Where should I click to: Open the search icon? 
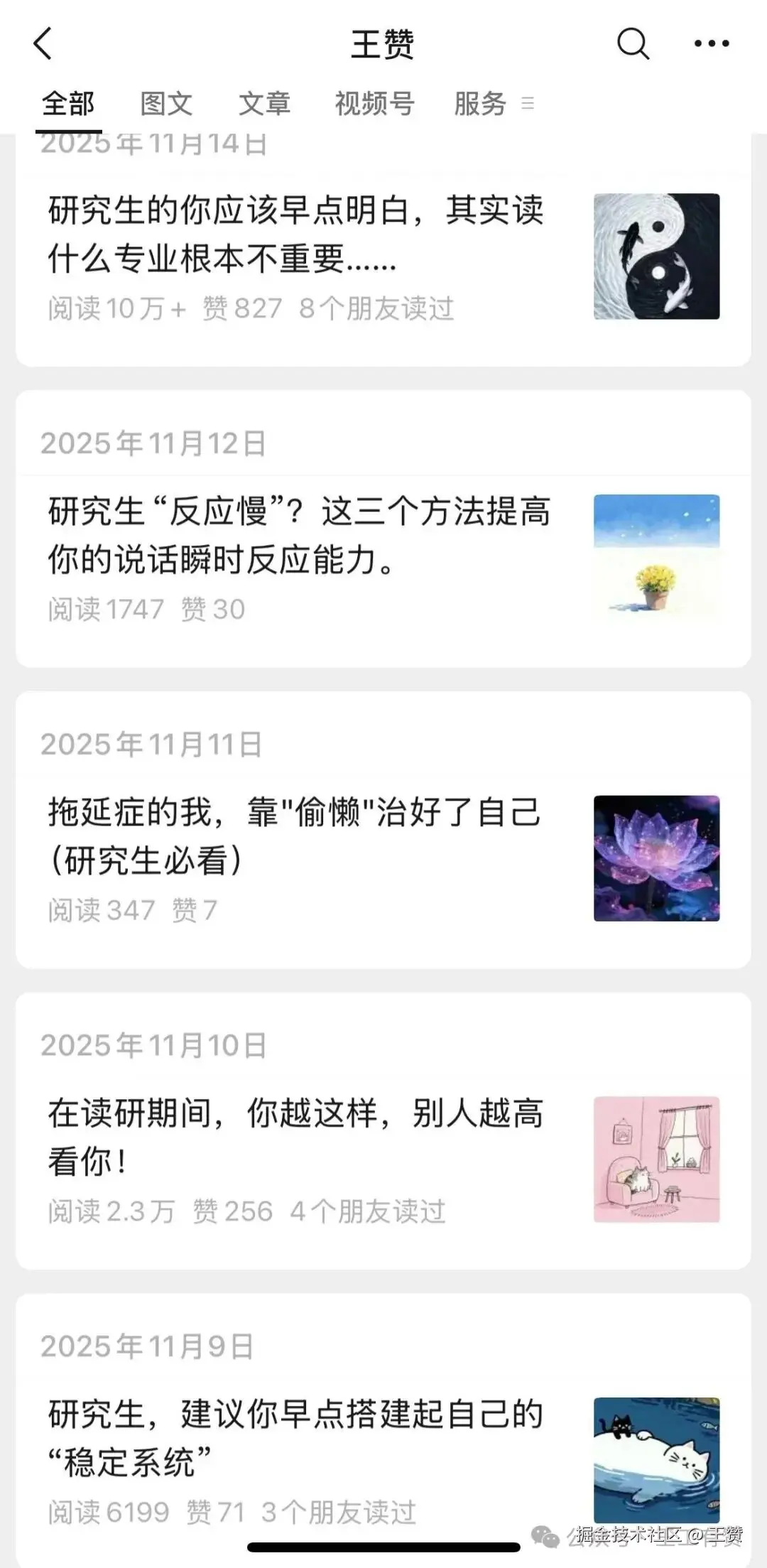click(632, 44)
